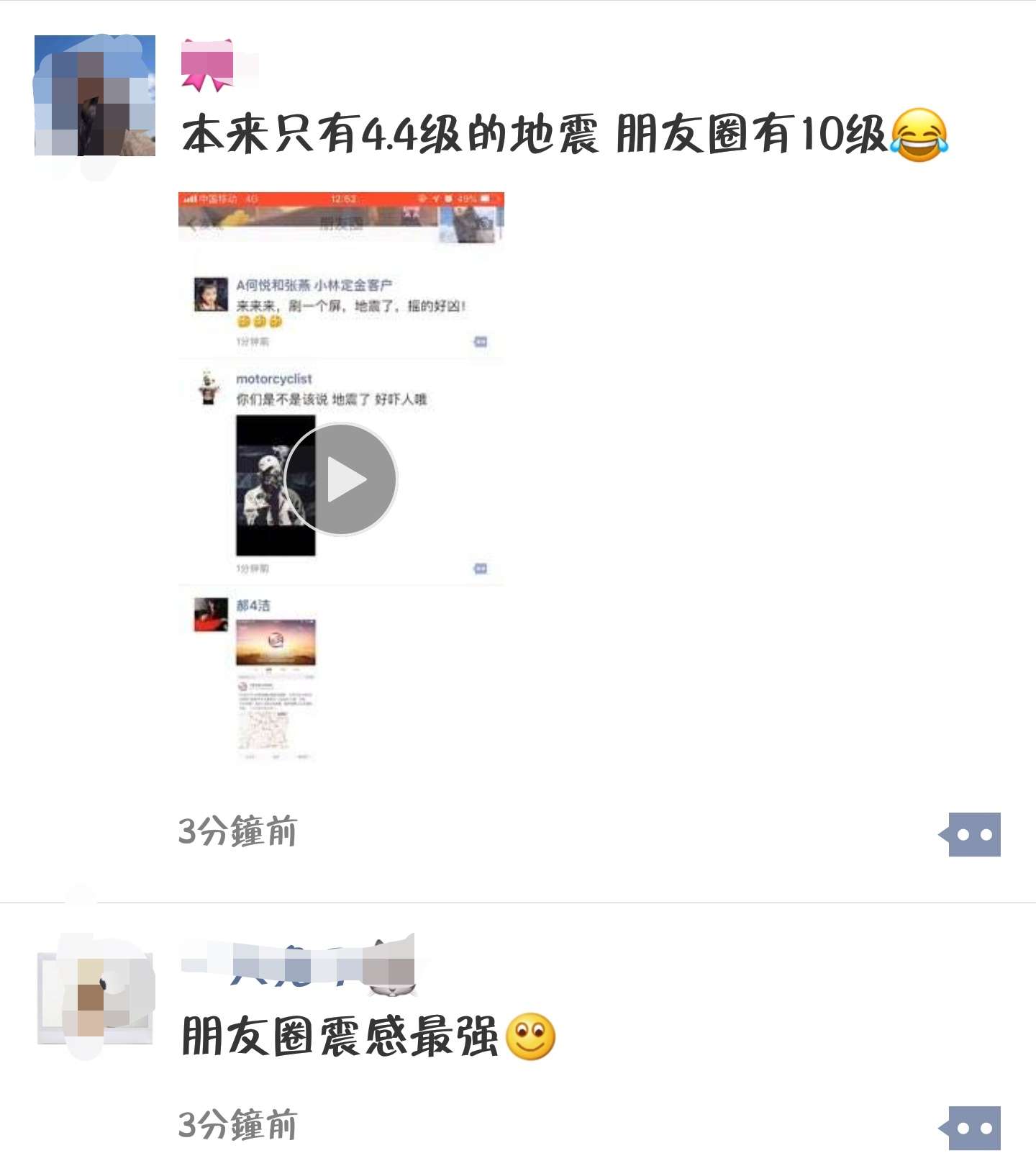This screenshot has width=1036, height=1166.
Task: Open profile of the first post's author avatar
Action: point(95,96)
